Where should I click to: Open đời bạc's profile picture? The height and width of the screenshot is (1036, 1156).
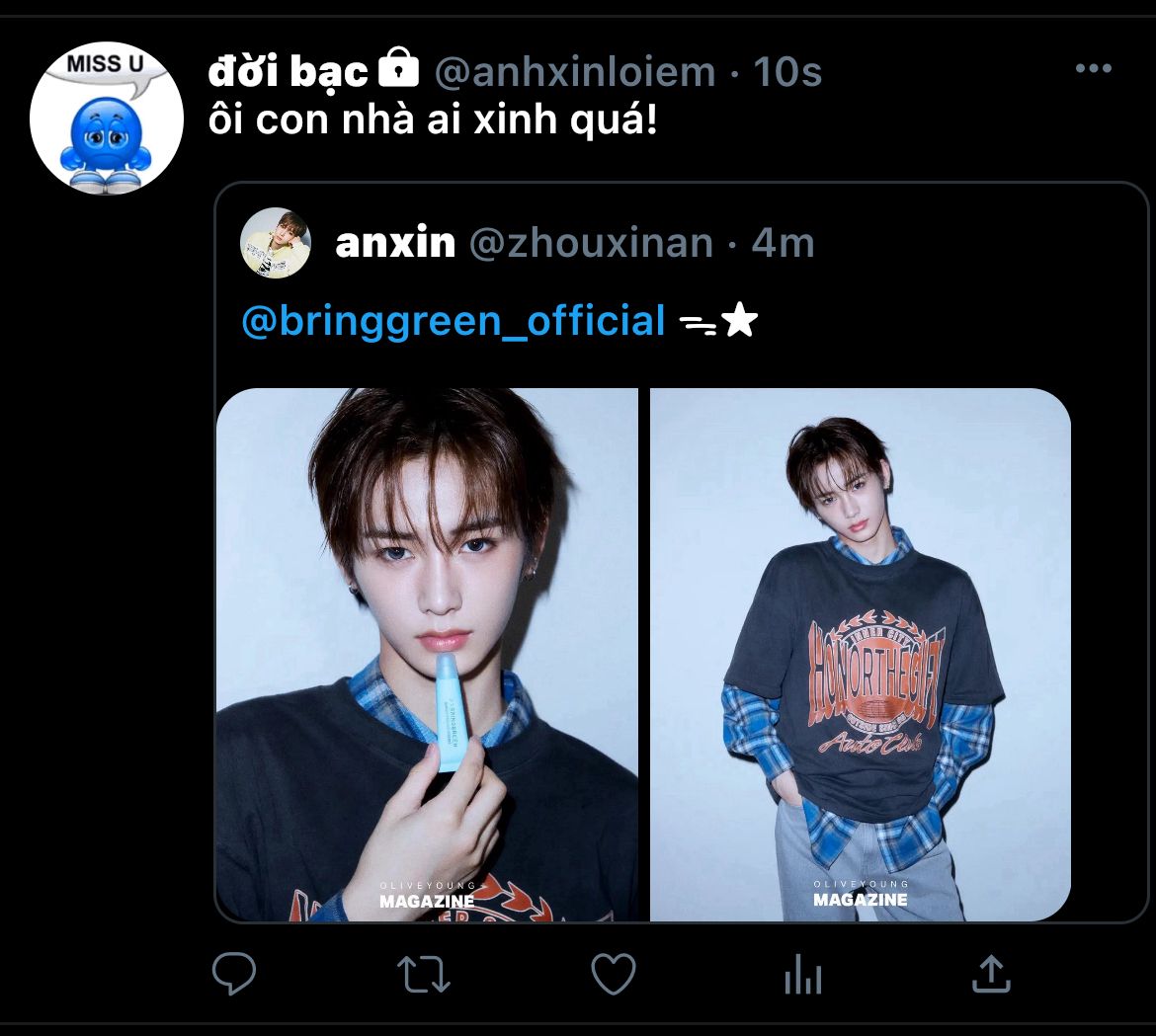[106, 118]
